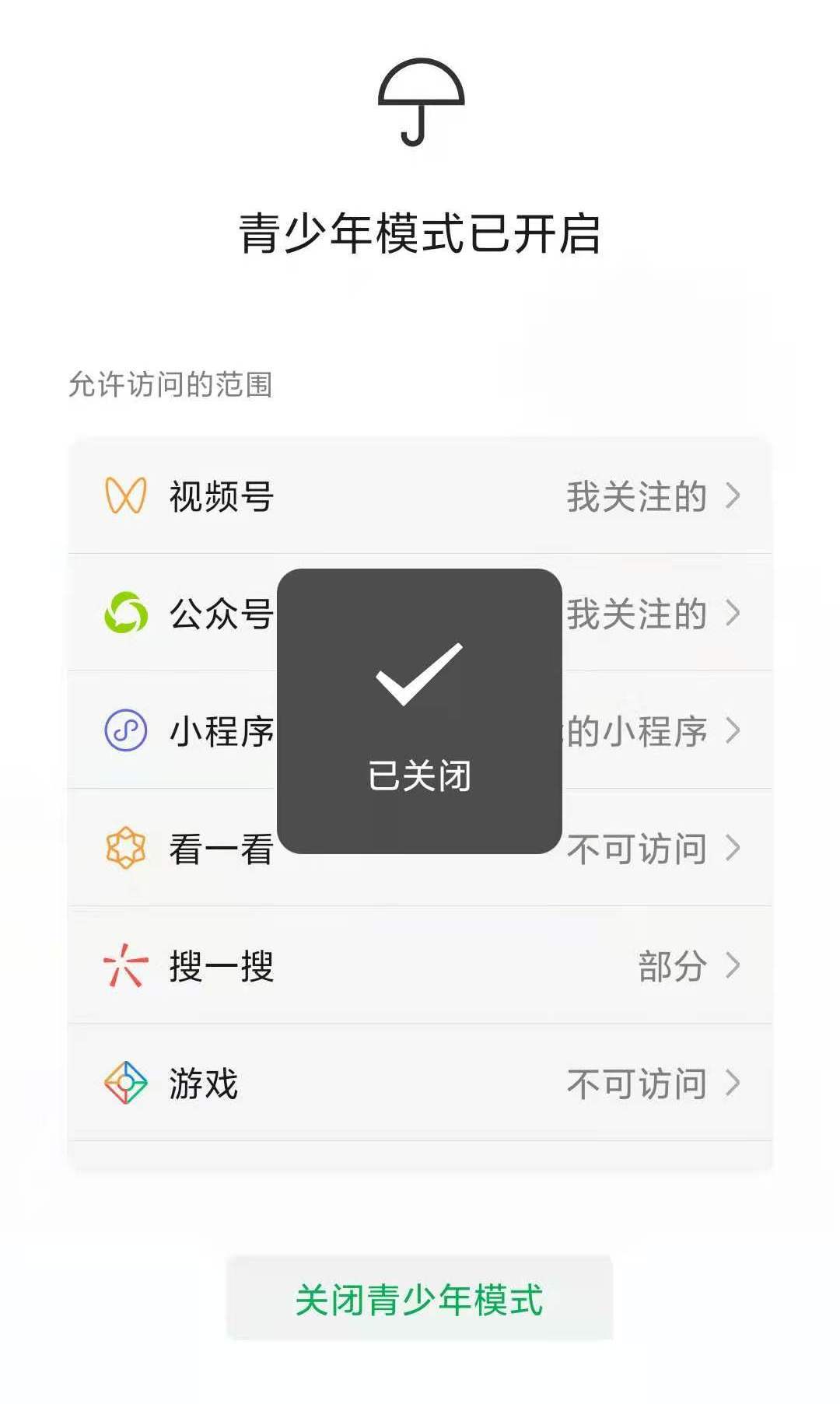The image size is (840, 1404).
Task: Open the 视频号 access setting
Action: pyautogui.click(x=420, y=496)
